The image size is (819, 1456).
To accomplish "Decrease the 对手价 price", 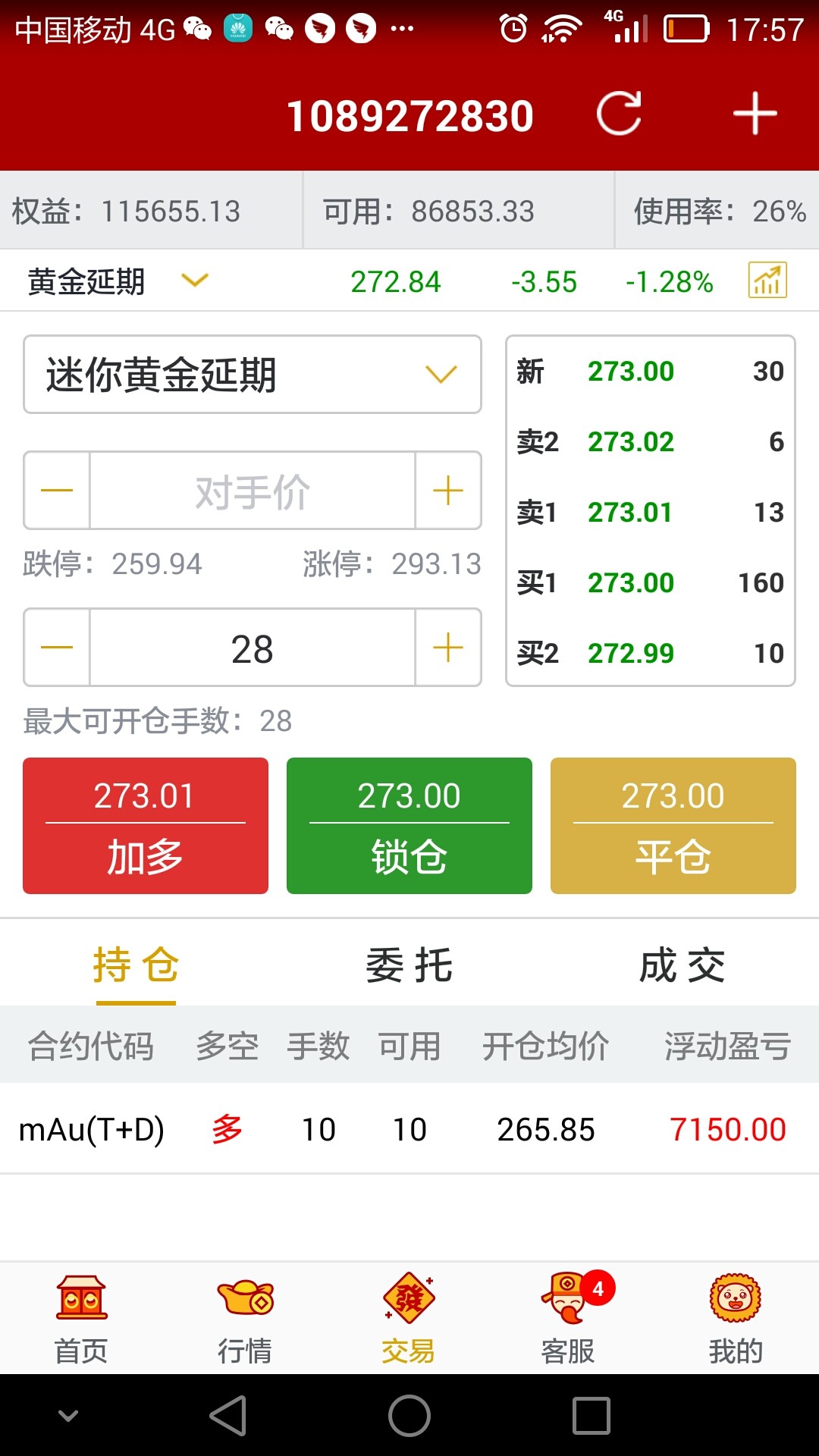I will (57, 491).
